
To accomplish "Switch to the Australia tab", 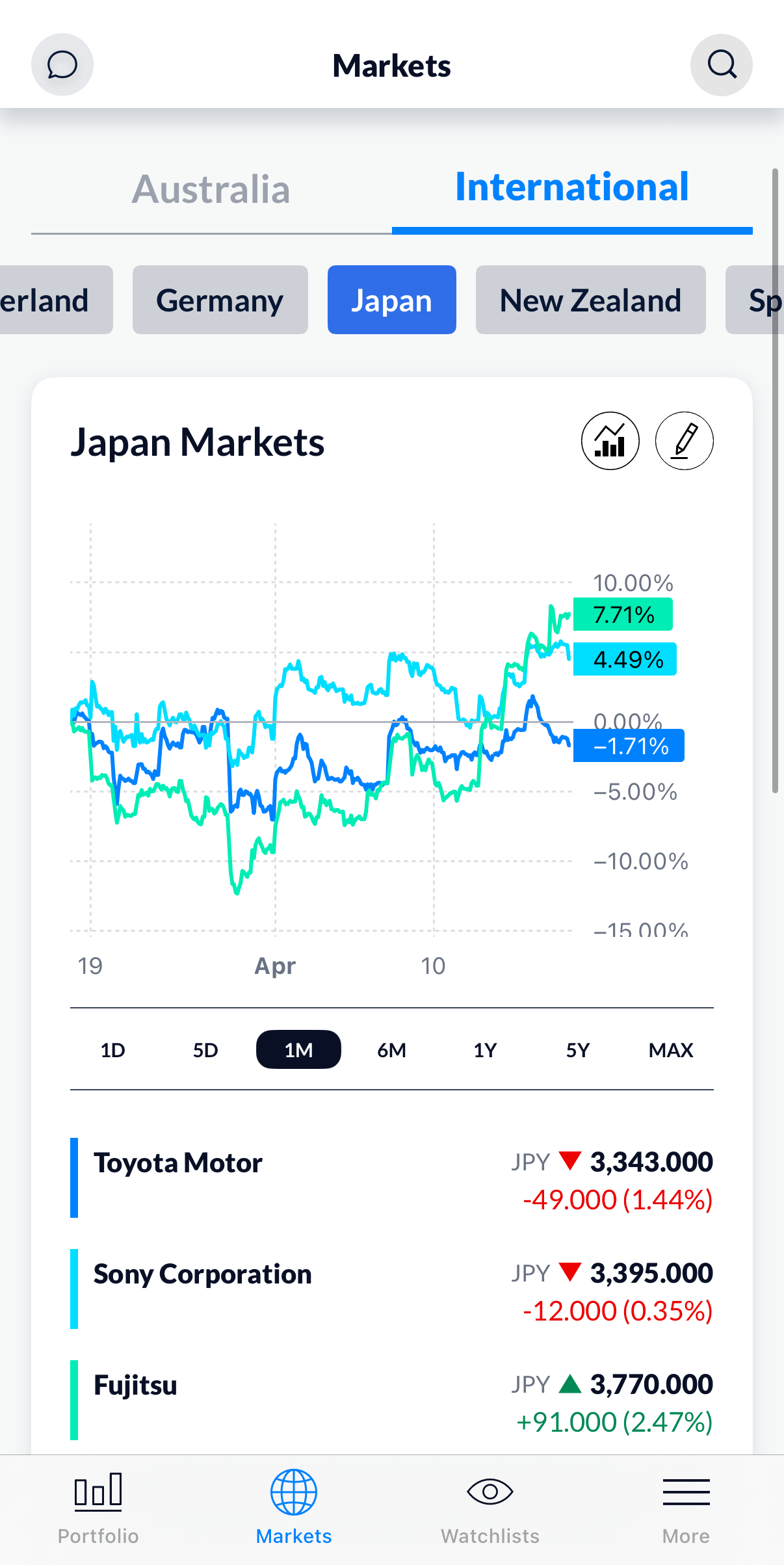I will [211, 190].
